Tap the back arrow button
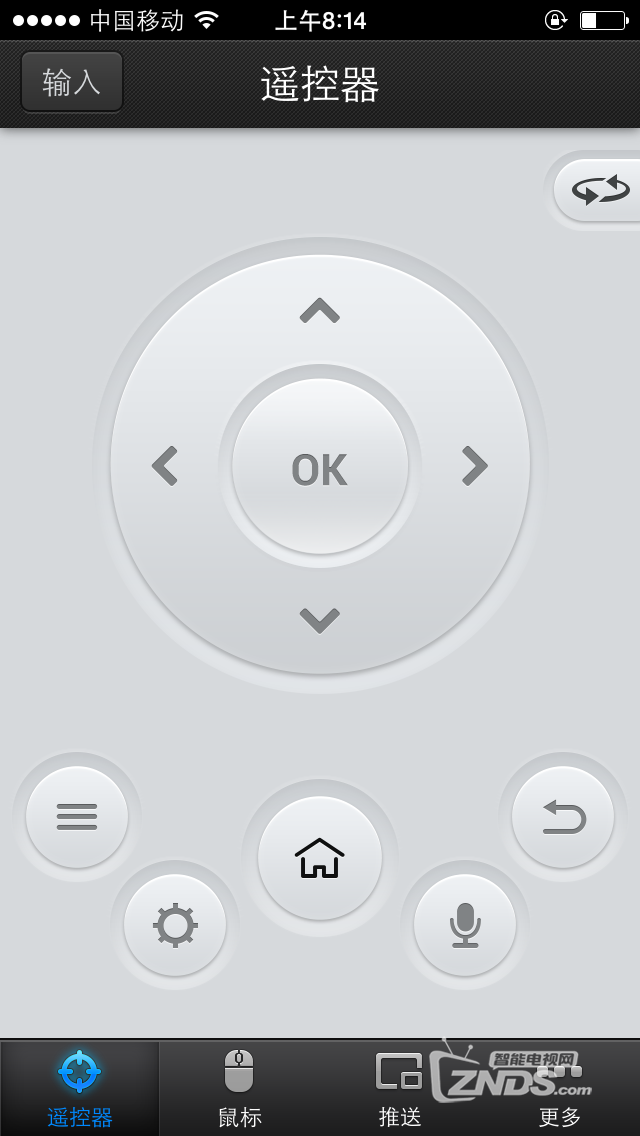 point(563,817)
